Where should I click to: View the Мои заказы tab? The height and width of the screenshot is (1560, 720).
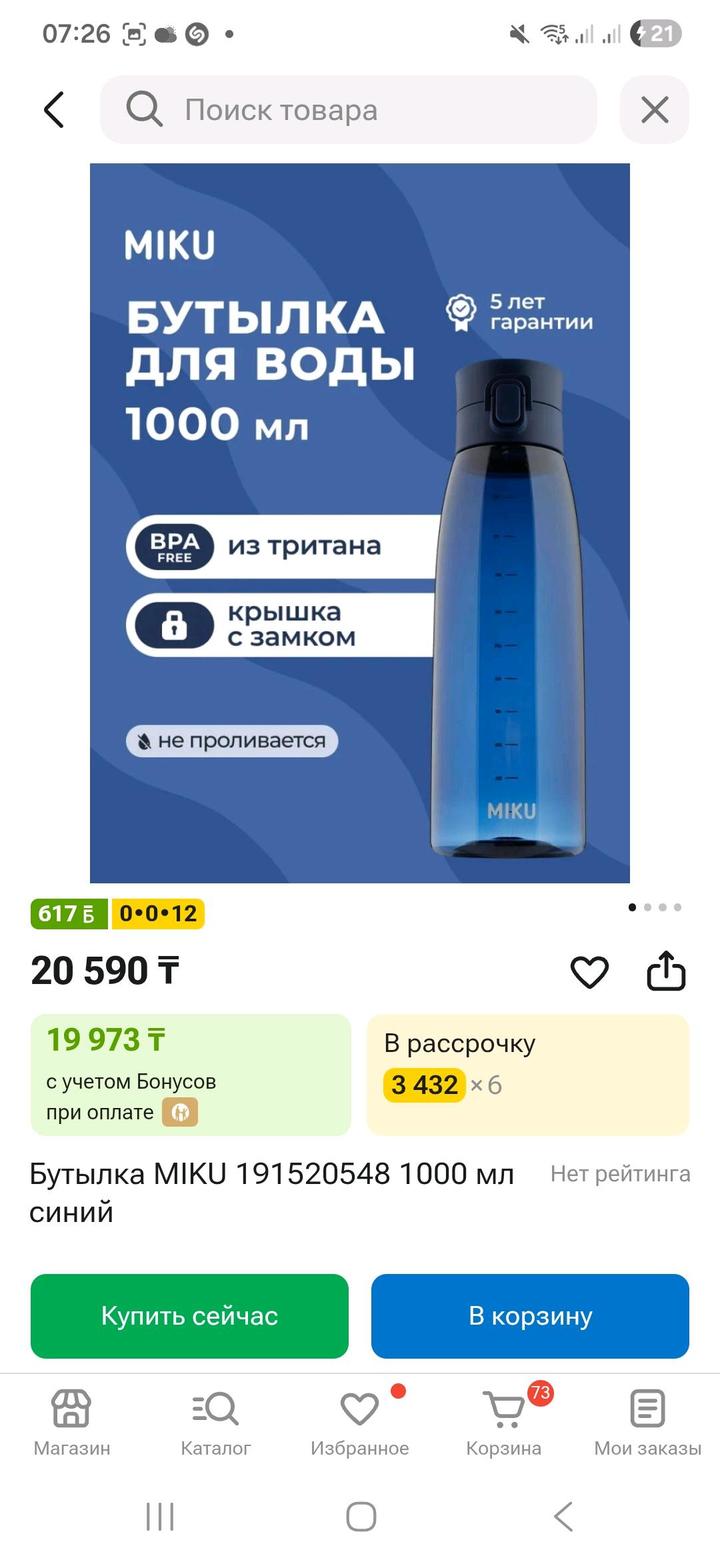coord(647,1422)
